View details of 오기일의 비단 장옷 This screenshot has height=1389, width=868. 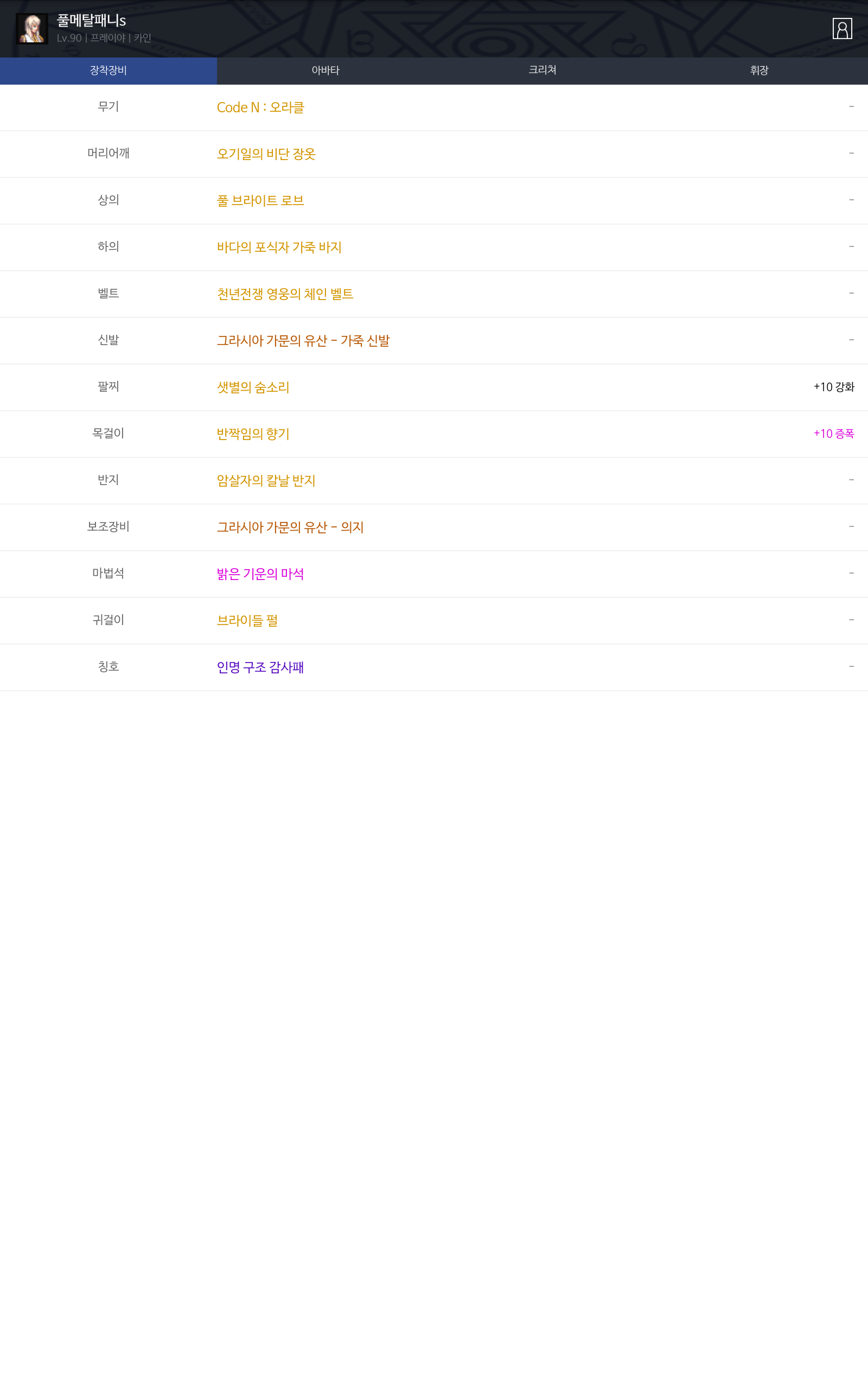[266, 154]
